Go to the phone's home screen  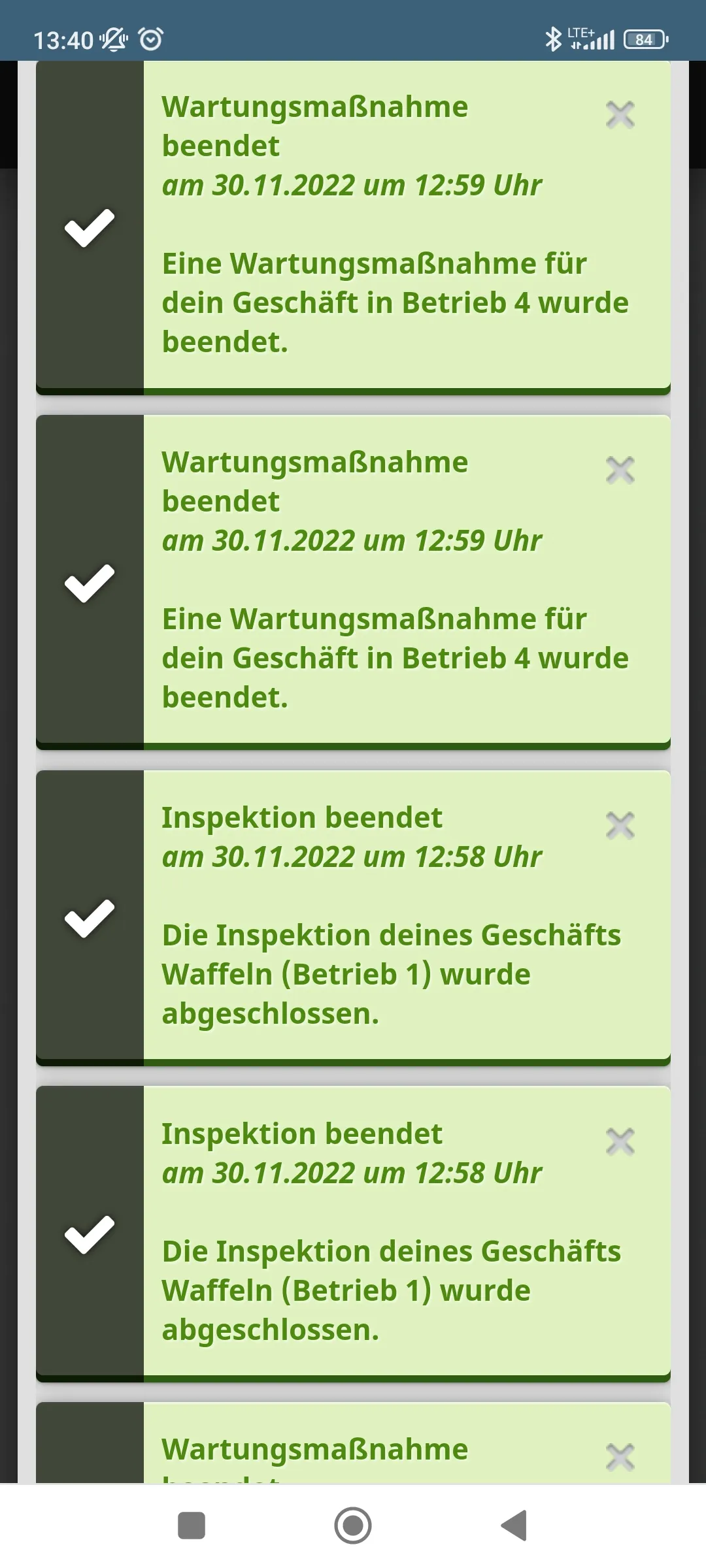click(353, 1526)
